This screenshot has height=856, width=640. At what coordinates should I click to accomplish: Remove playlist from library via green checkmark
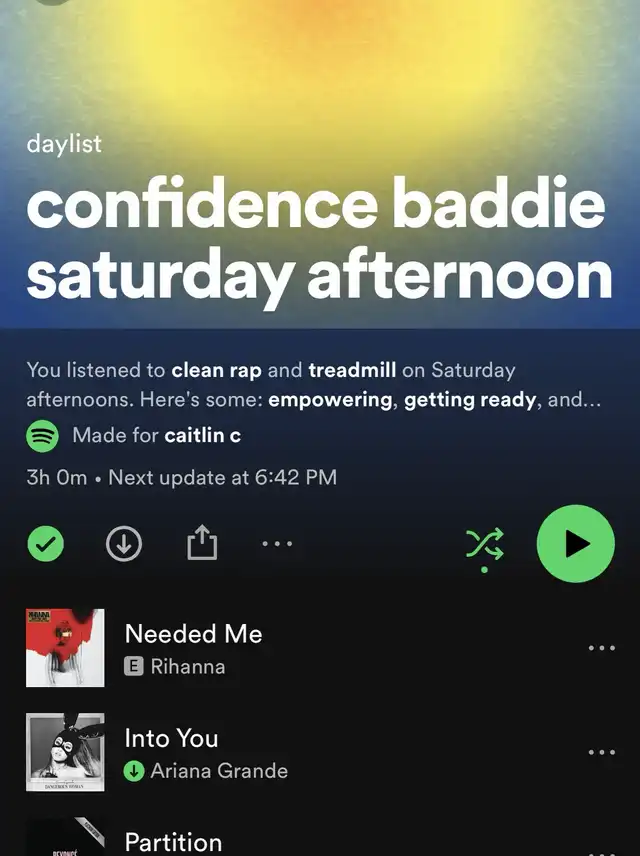point(45,544)
